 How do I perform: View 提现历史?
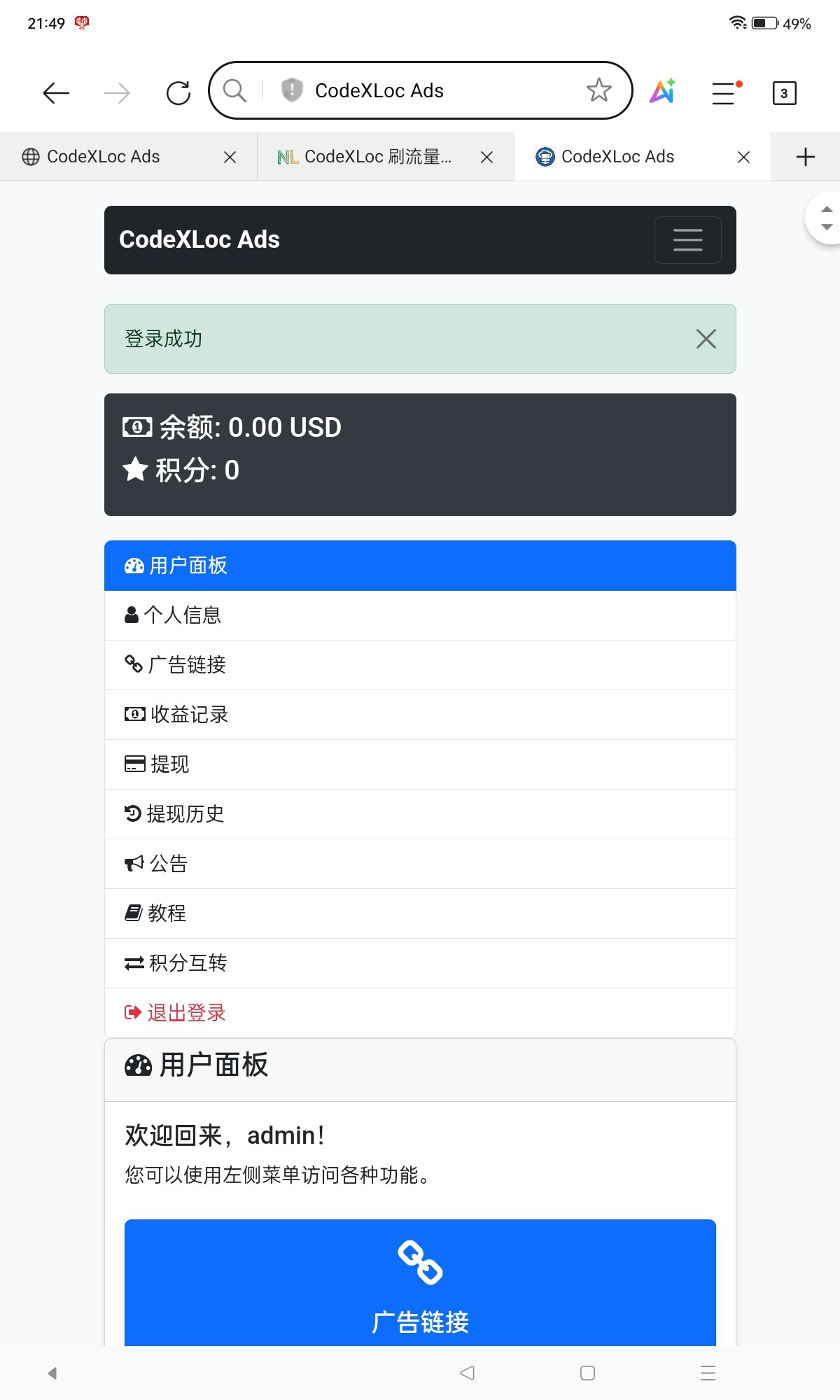click(x=420, y=814)
